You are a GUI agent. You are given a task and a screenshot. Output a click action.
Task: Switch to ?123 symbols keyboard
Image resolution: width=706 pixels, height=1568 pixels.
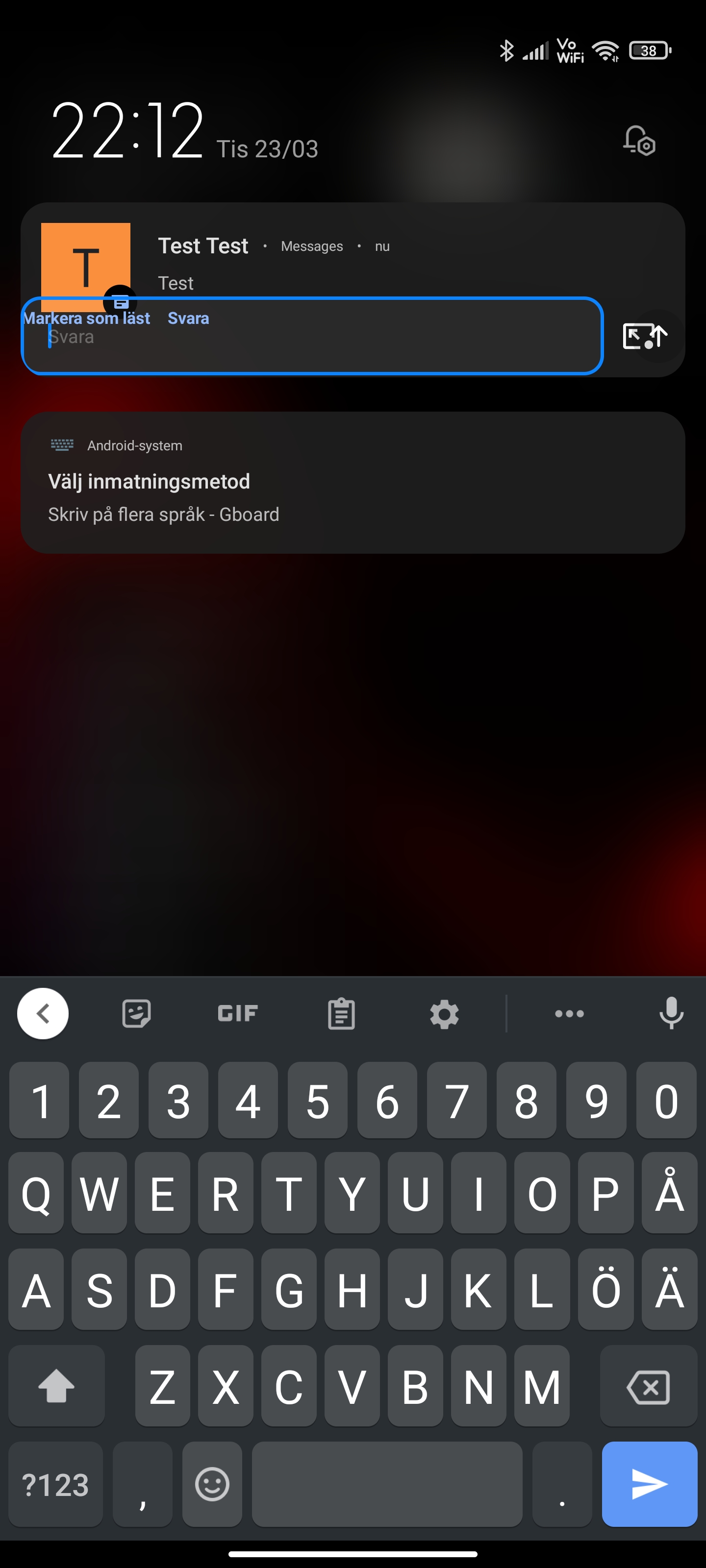tap(55, 1484)
